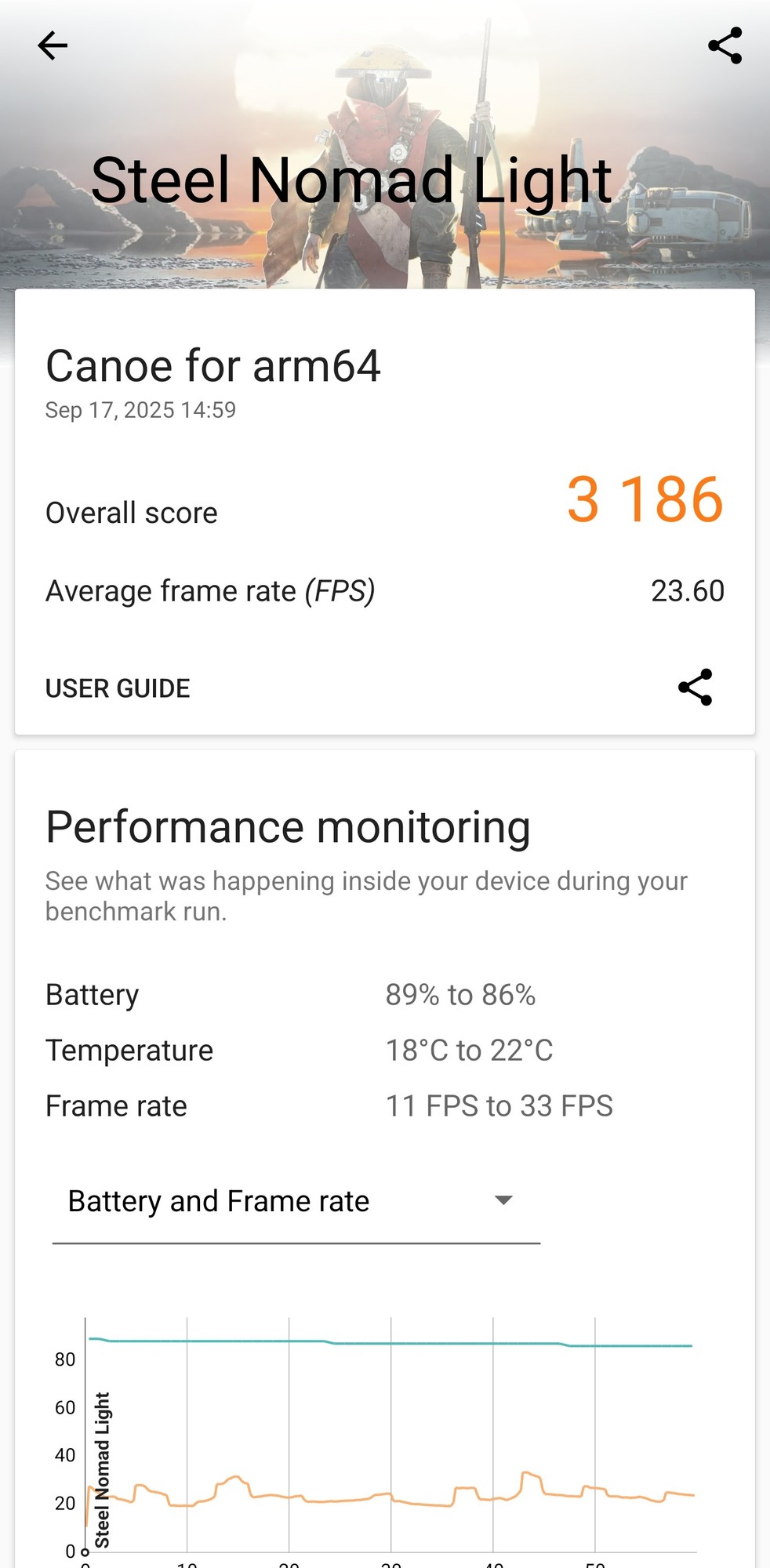
Task: Click the share icon beside USER GUIDE
Action: pyautogui.click(x=695, y=688)
